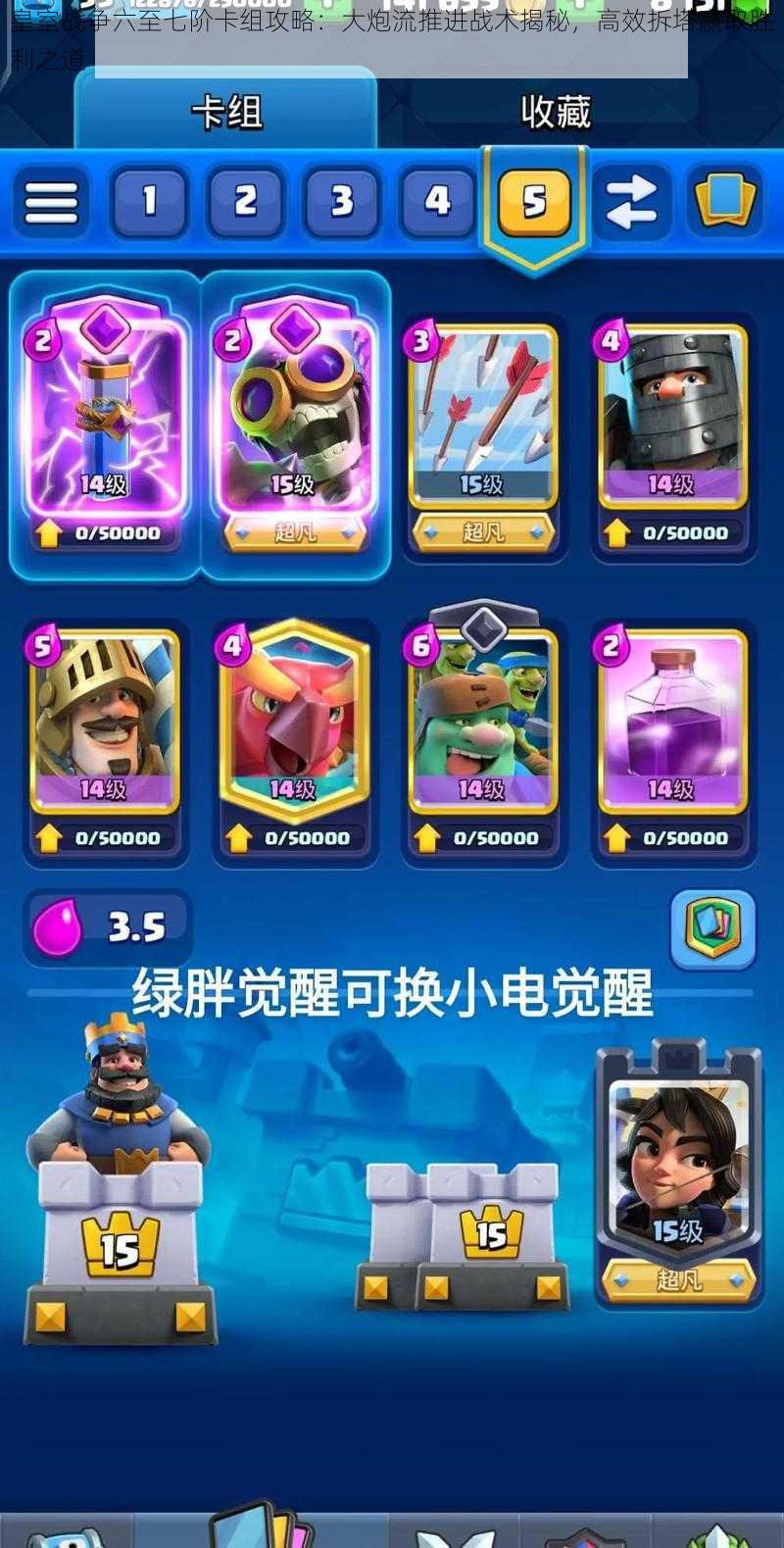Viewport: 784px width, 1548px height.
Task: Tap the swap arrows icon
Action: (x=630, y=203)
